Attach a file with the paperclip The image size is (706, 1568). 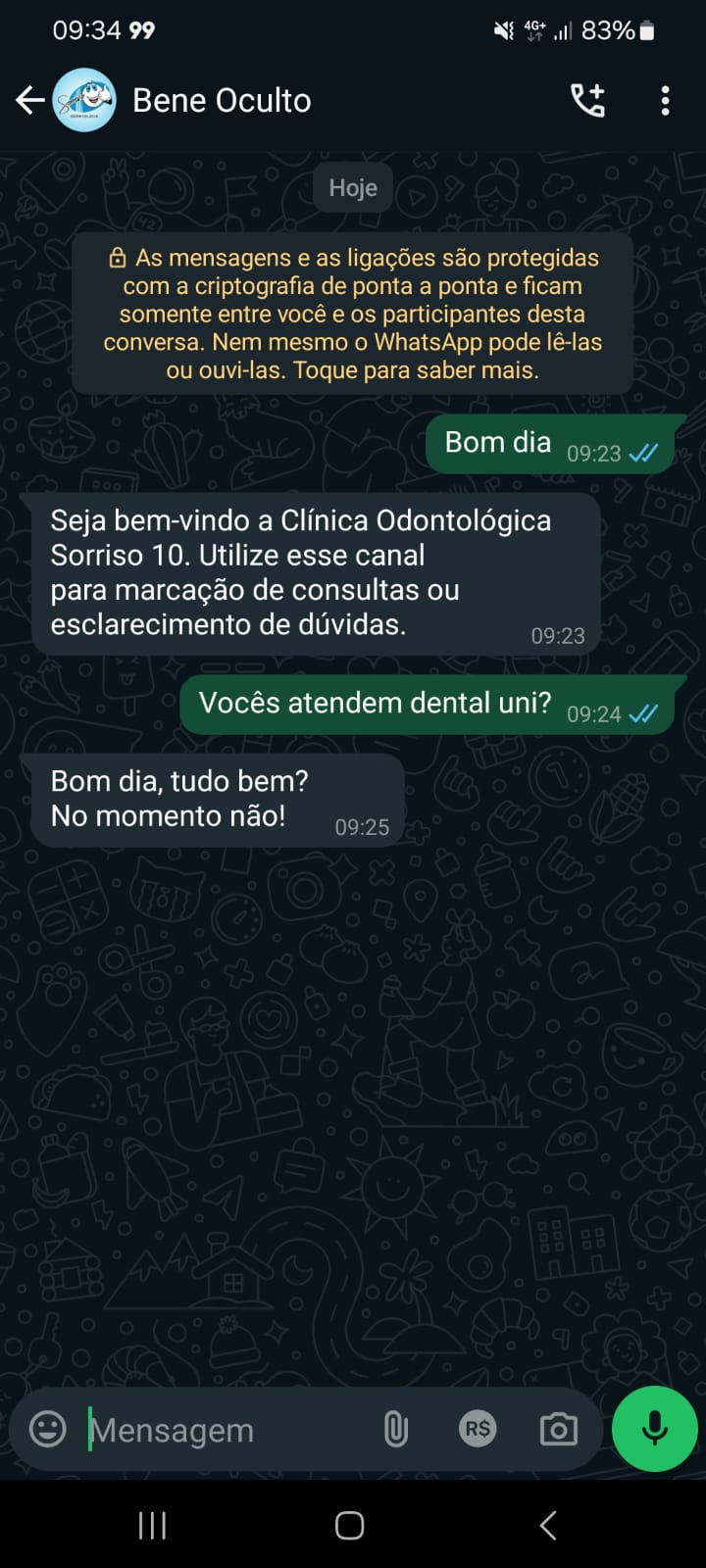click(395, 1430)
